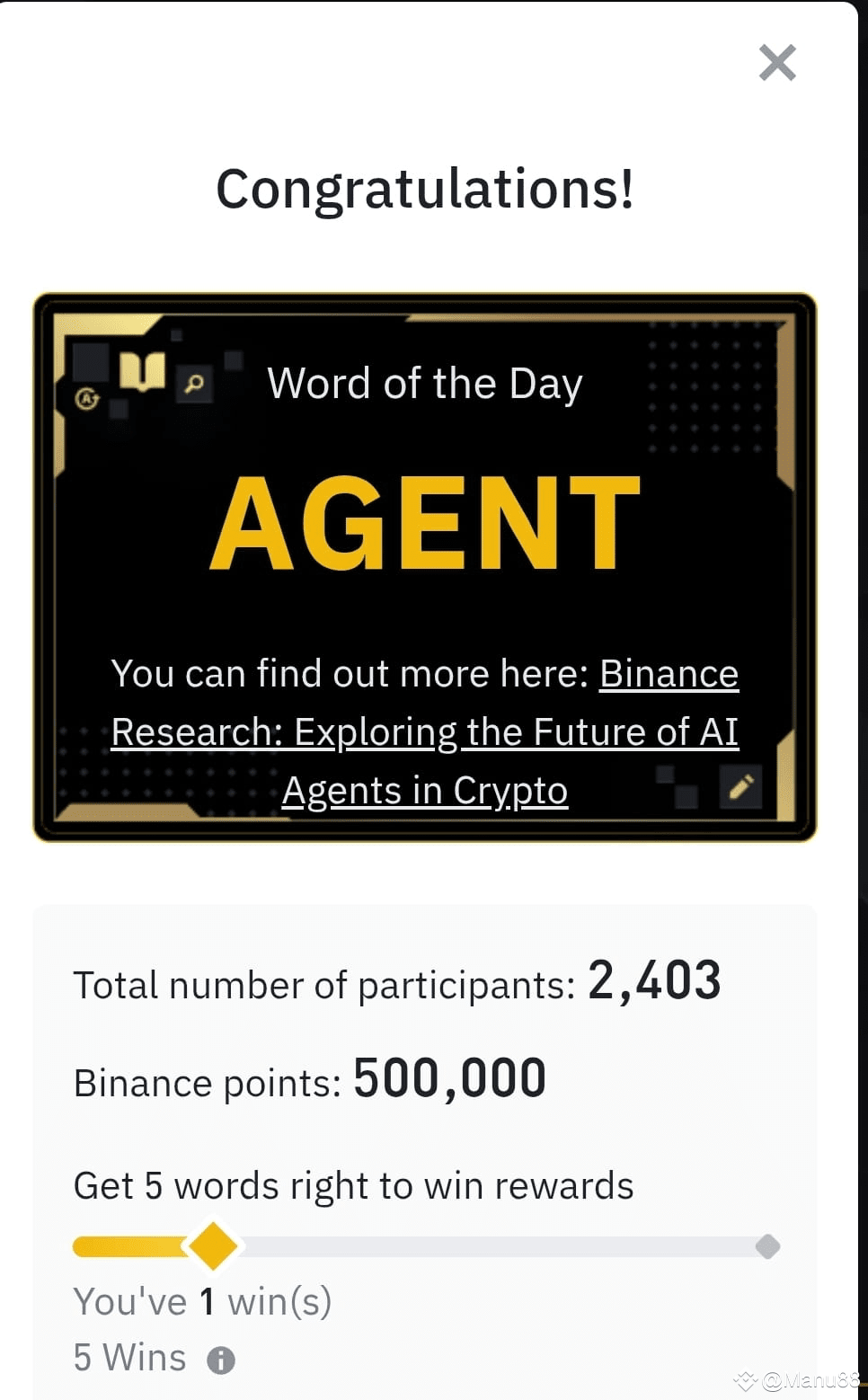
Task: Click the circular letter-A refresh icon
Action: click(x=86, y=398)
